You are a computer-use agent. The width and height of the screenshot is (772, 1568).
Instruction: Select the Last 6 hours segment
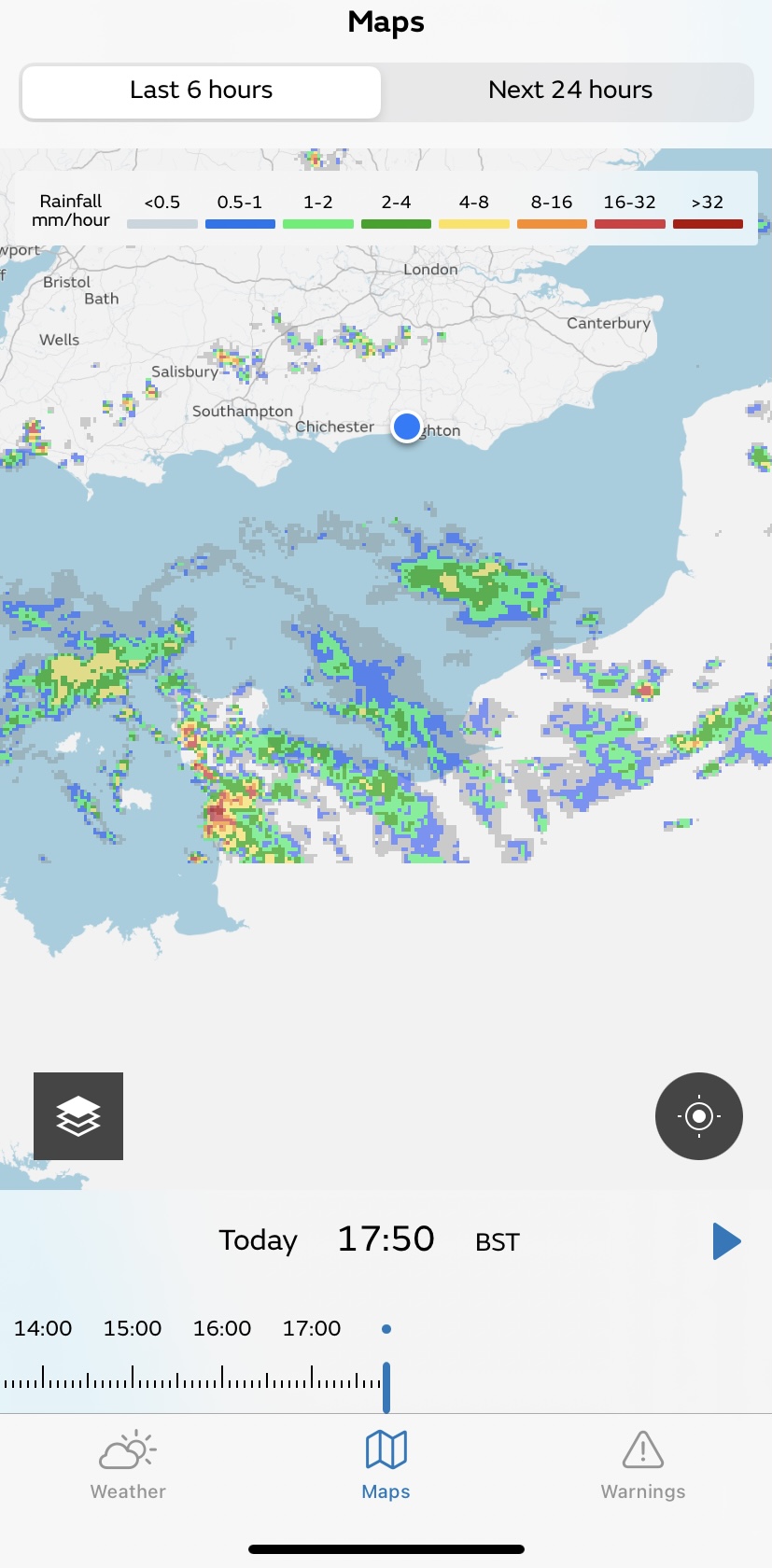(x=202, y=91)
